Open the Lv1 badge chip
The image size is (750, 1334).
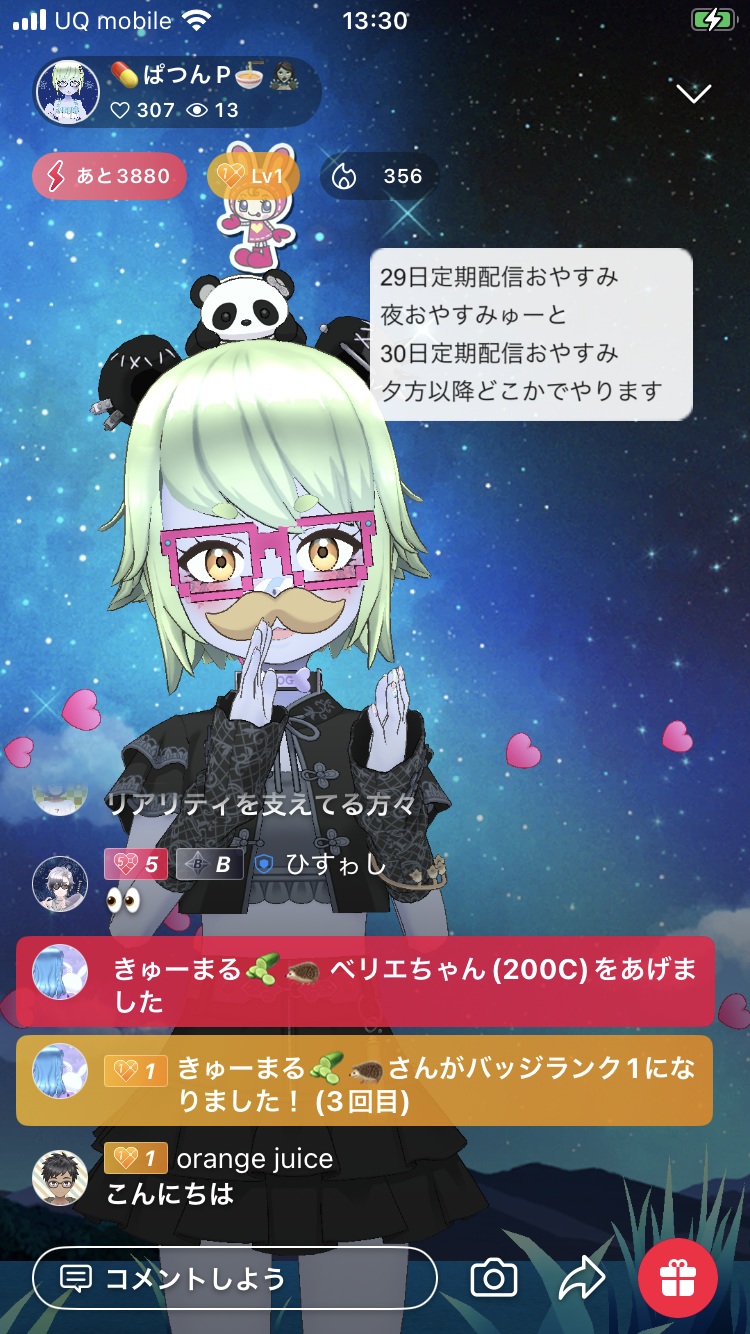pyautogui.click(x=253, y=177)
